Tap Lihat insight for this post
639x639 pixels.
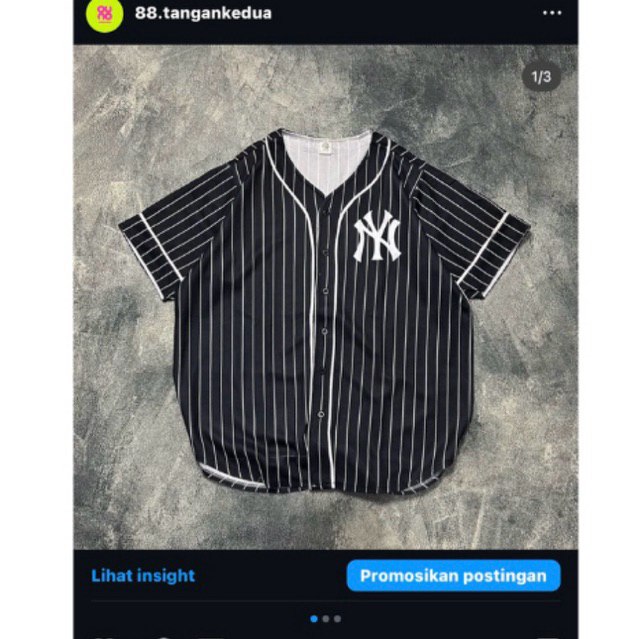tap(143, 575)
